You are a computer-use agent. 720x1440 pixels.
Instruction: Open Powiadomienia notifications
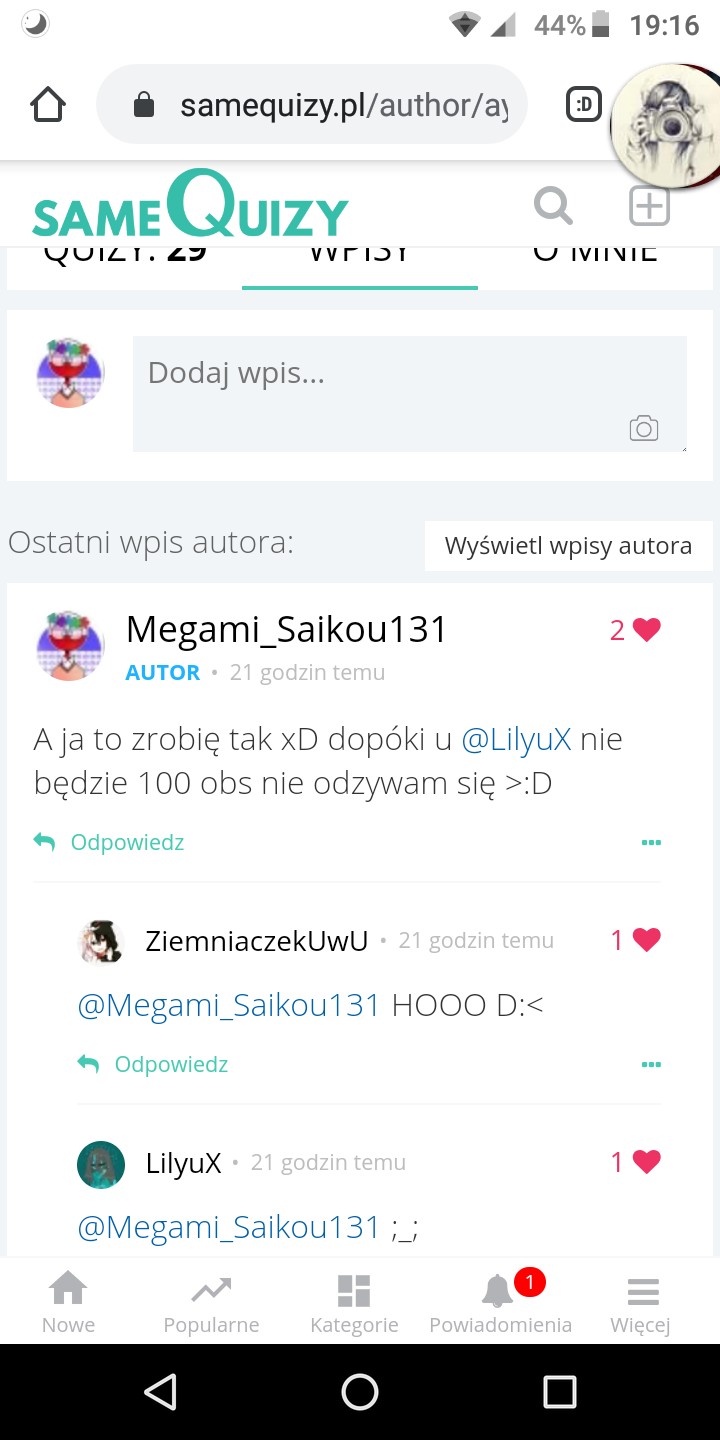pyautogui.click(x=500, y=1304)
